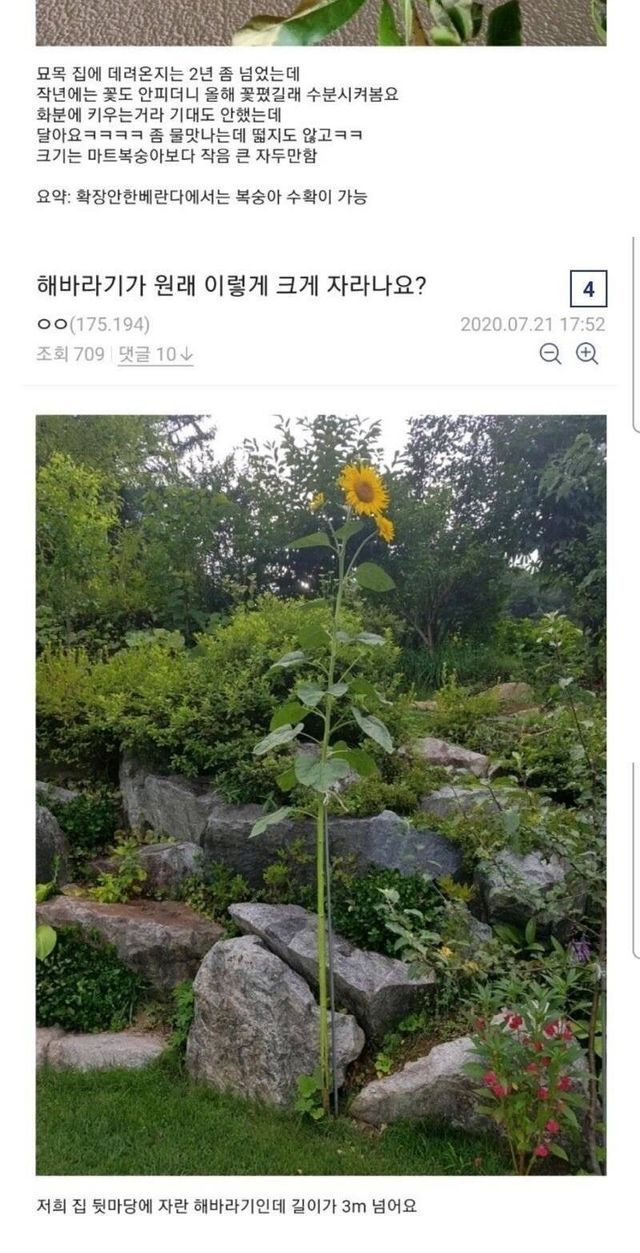Jump to the 댓글 10 comments link
Viewport: 640px width, 1253px height.
pos(155,354)
